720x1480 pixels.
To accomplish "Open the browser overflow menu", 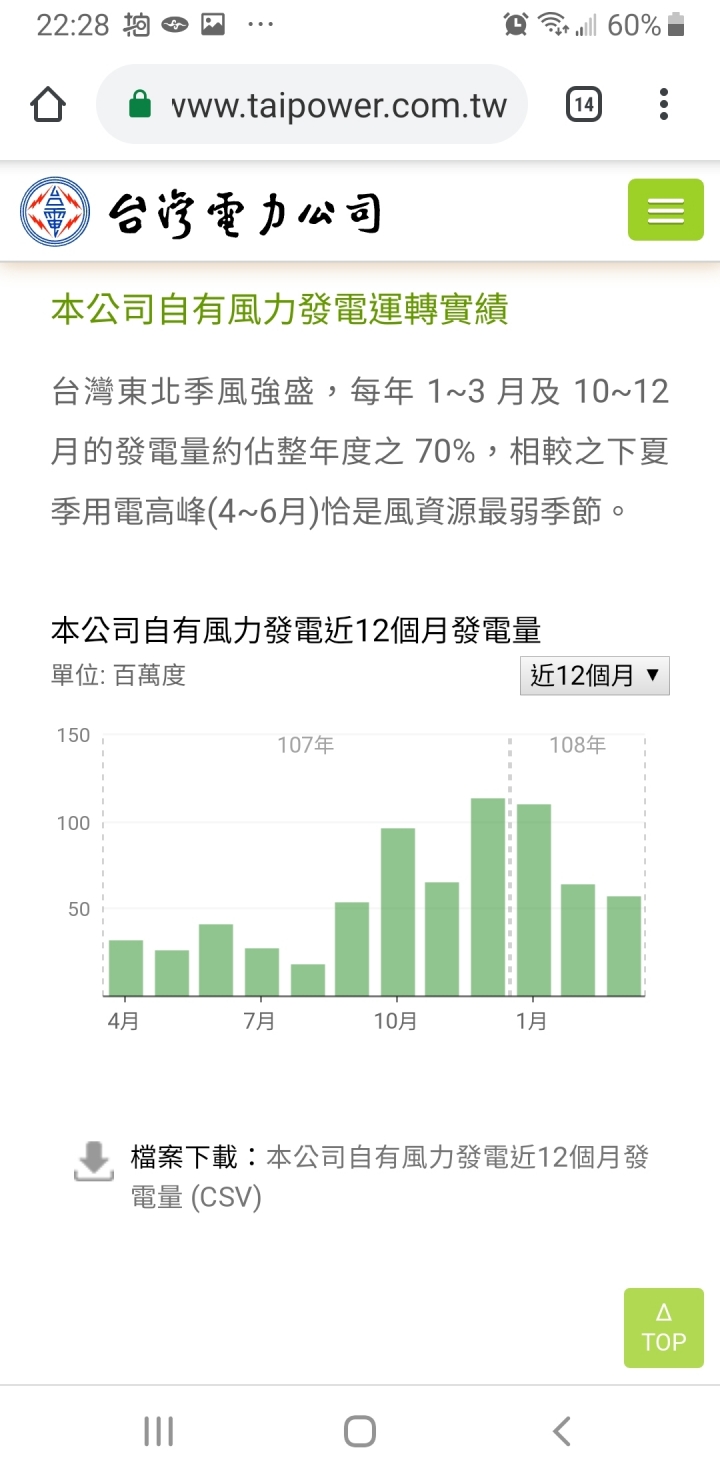I will 664,104.
